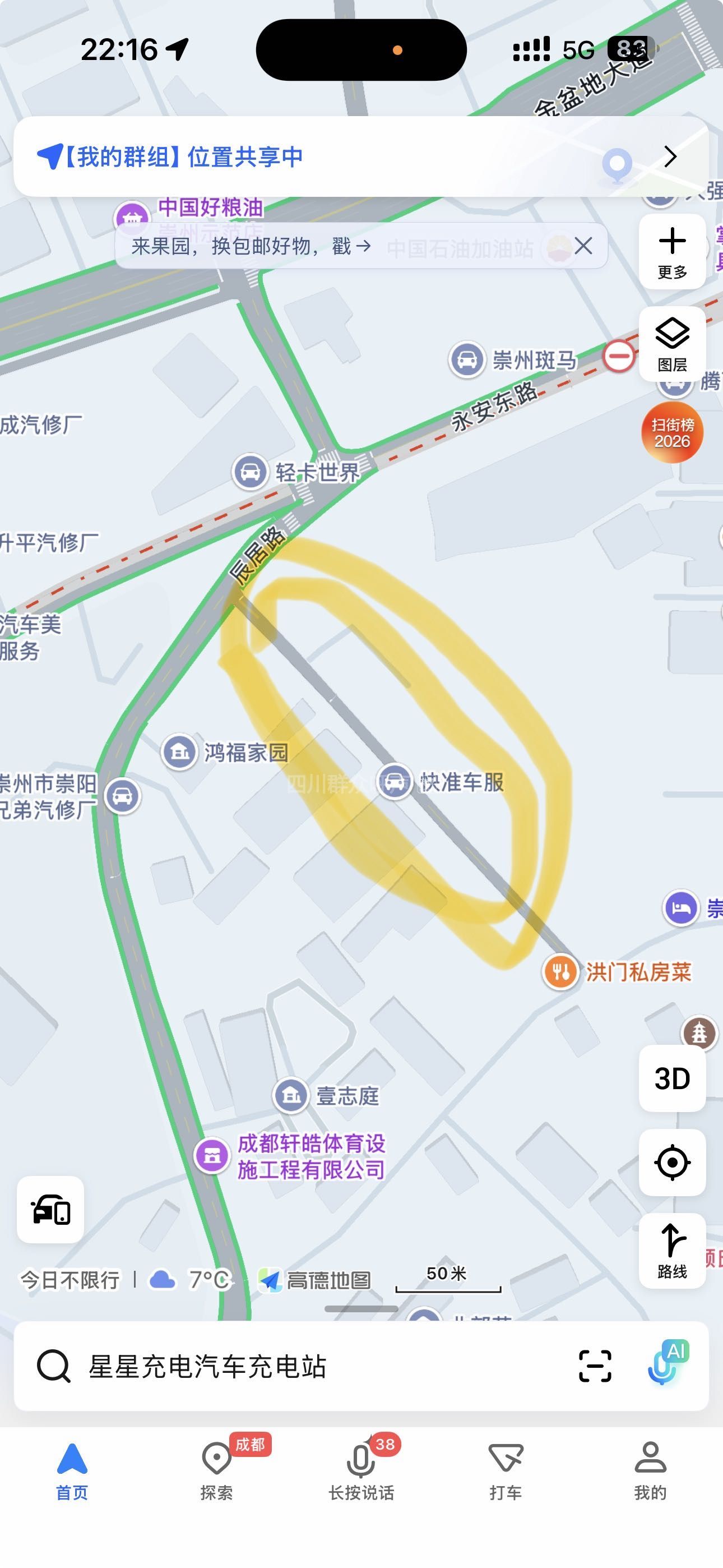The width and height of the screenshot is (723, 1568).
Task: Select the 快准车服 map marker
Action: (x=395, y=782)
